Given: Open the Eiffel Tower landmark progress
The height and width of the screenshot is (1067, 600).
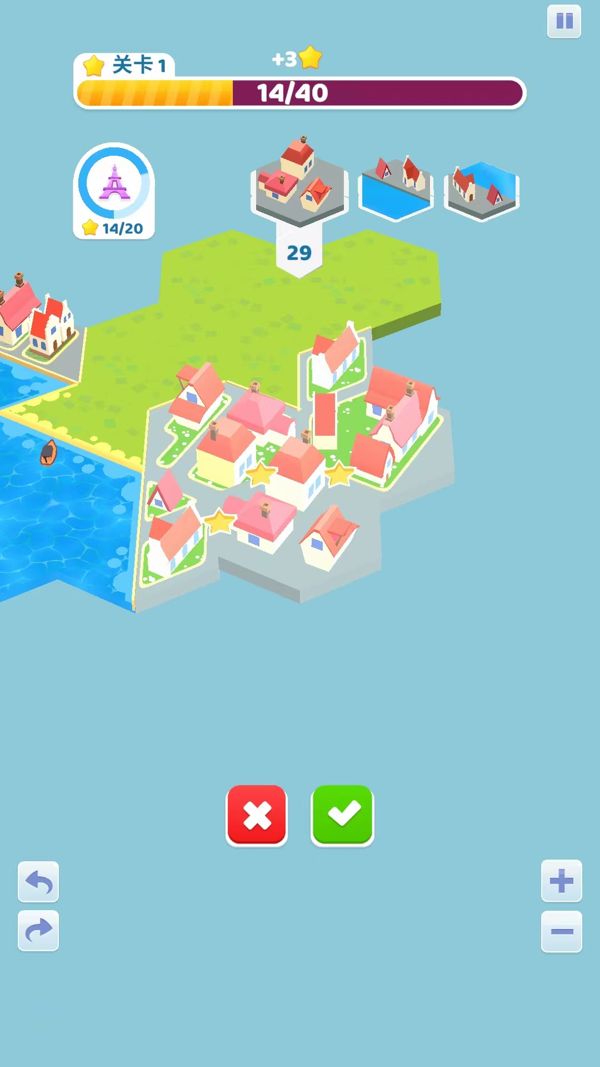Looking at the screenshot, I should pos(114,190).
